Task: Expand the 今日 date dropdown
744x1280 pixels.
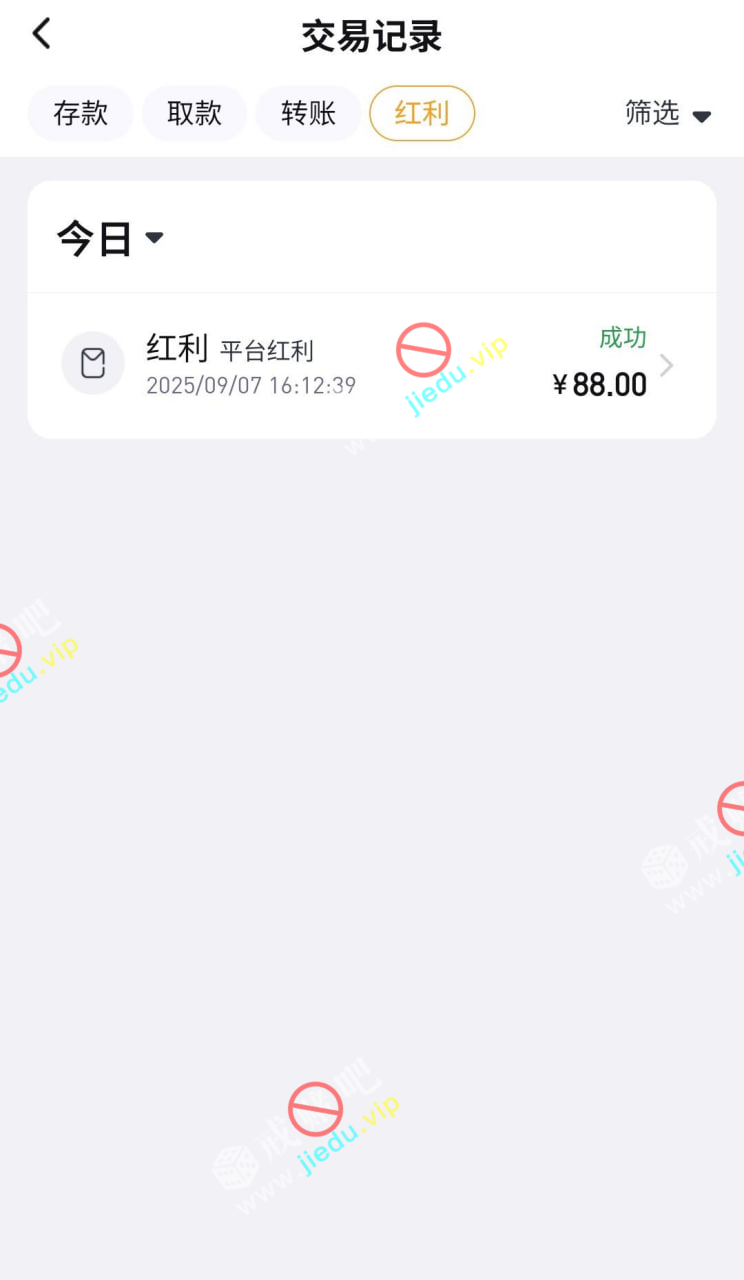Action: [x=110, y=239]
